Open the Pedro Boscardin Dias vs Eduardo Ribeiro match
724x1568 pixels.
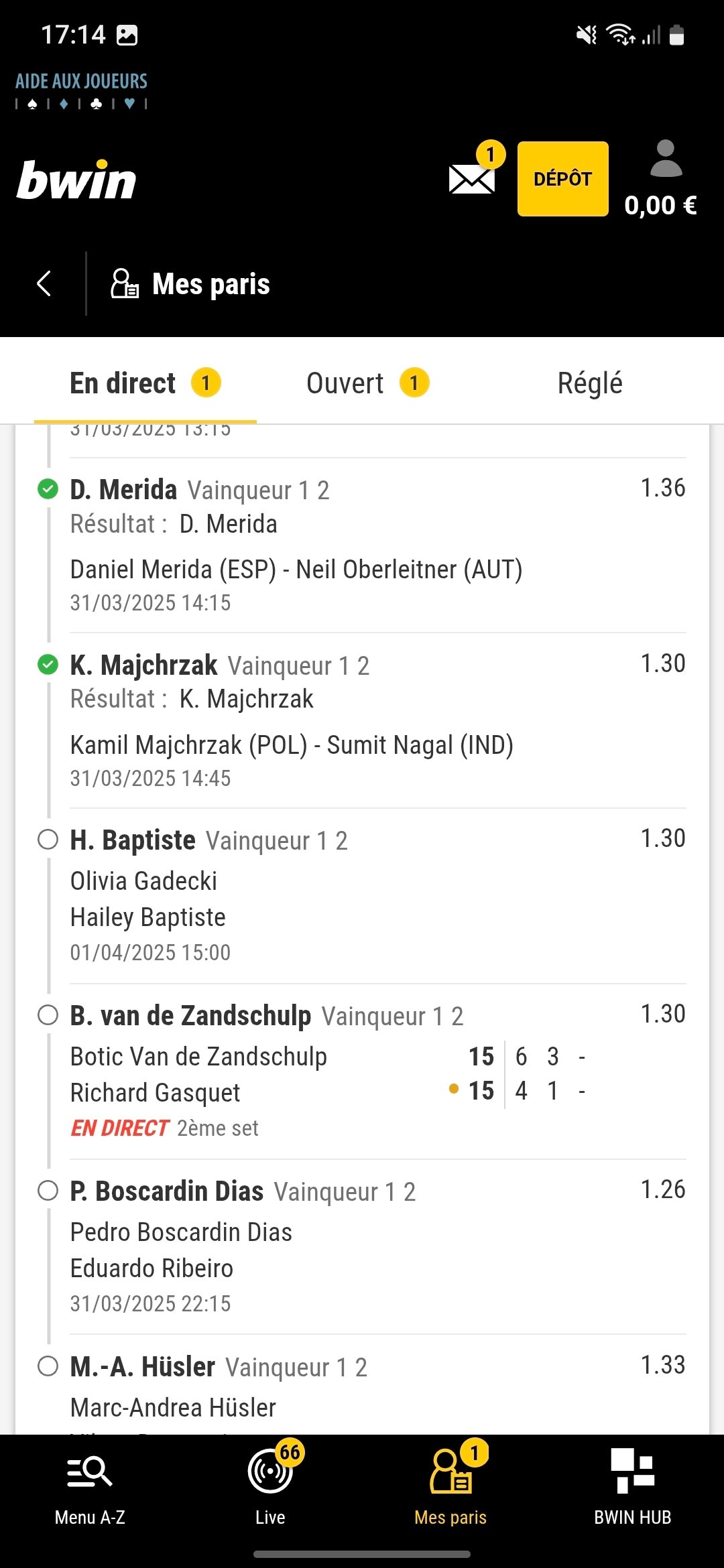[181, 1250]
